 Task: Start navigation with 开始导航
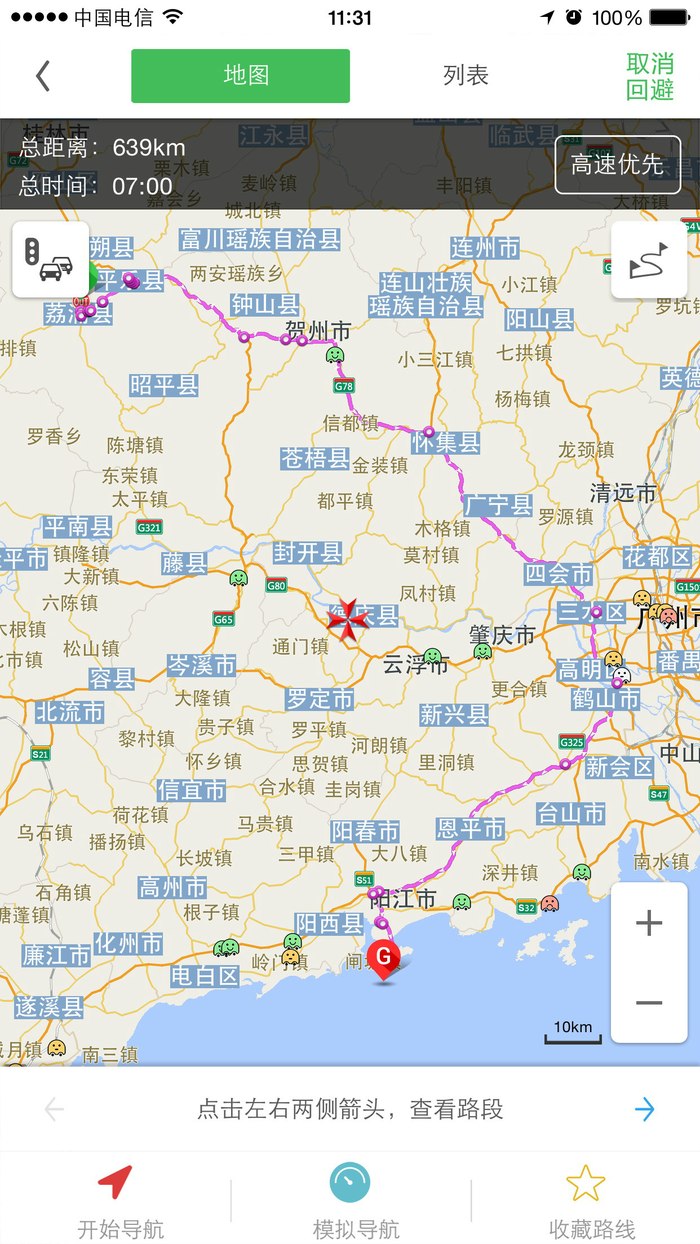[120, 1202]
